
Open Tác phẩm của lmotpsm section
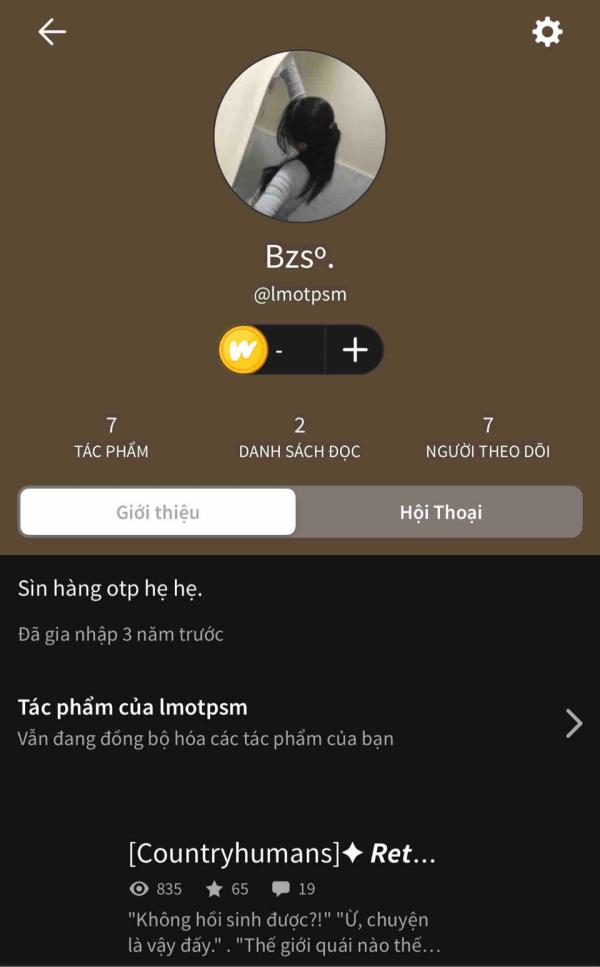click(x=300, y=723)
